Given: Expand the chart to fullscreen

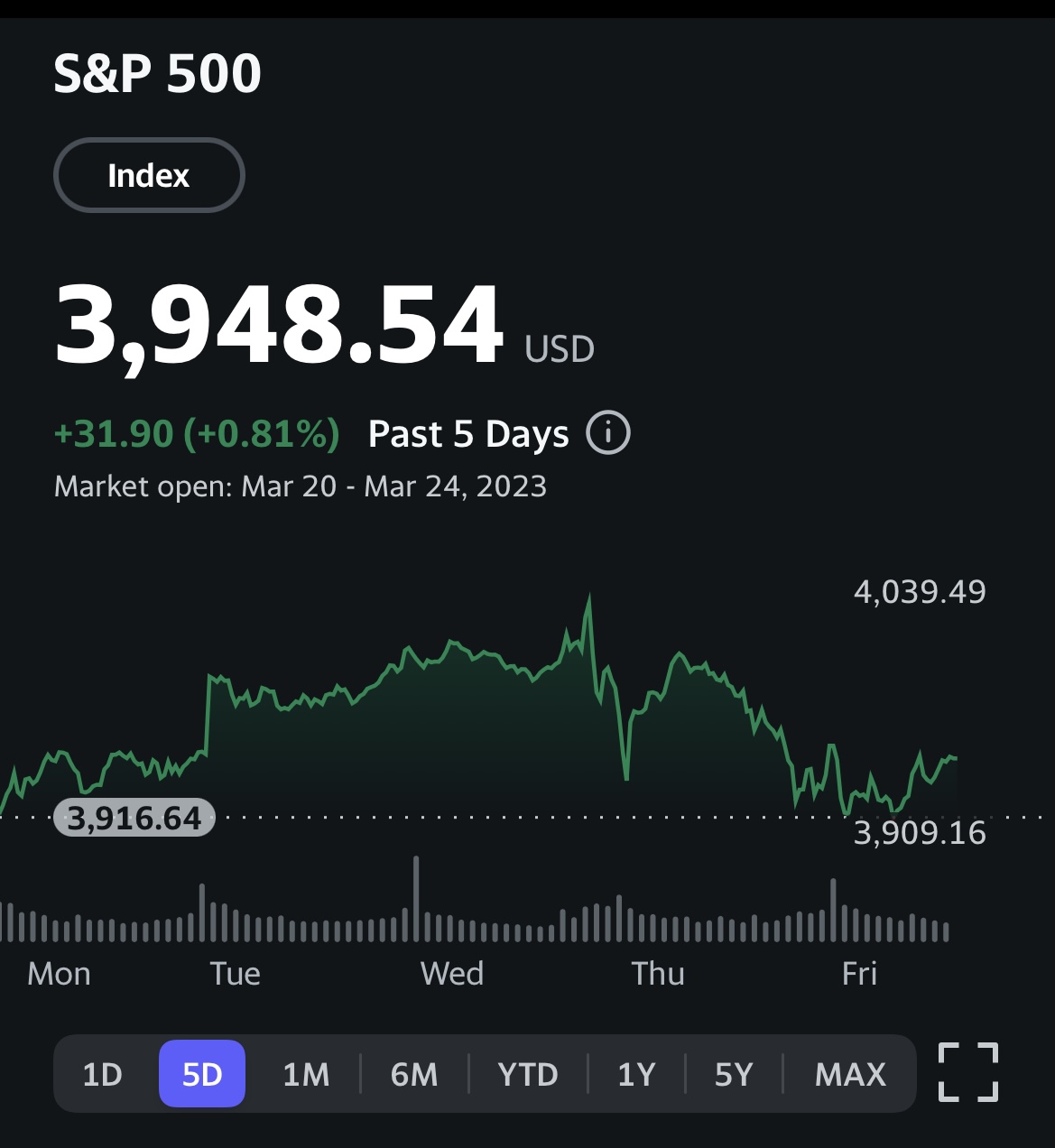Looking at the screenshot, I should coord(967,1072).
